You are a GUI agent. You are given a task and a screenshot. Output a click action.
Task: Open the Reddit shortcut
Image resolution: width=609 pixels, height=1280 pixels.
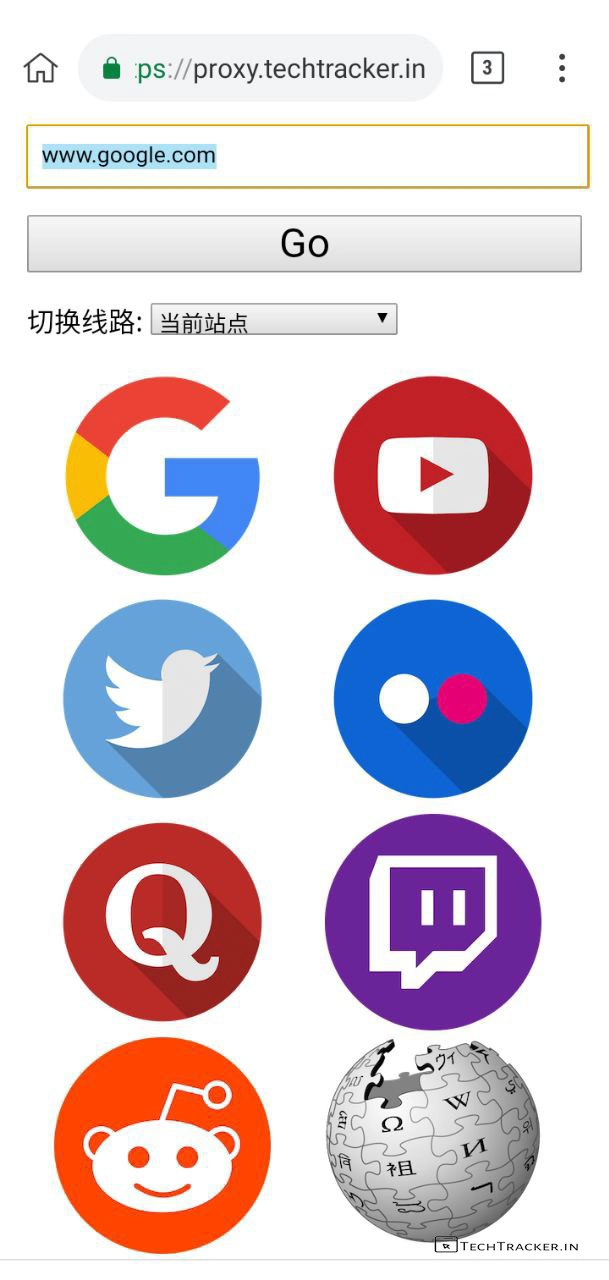[x=162, y=1144]
